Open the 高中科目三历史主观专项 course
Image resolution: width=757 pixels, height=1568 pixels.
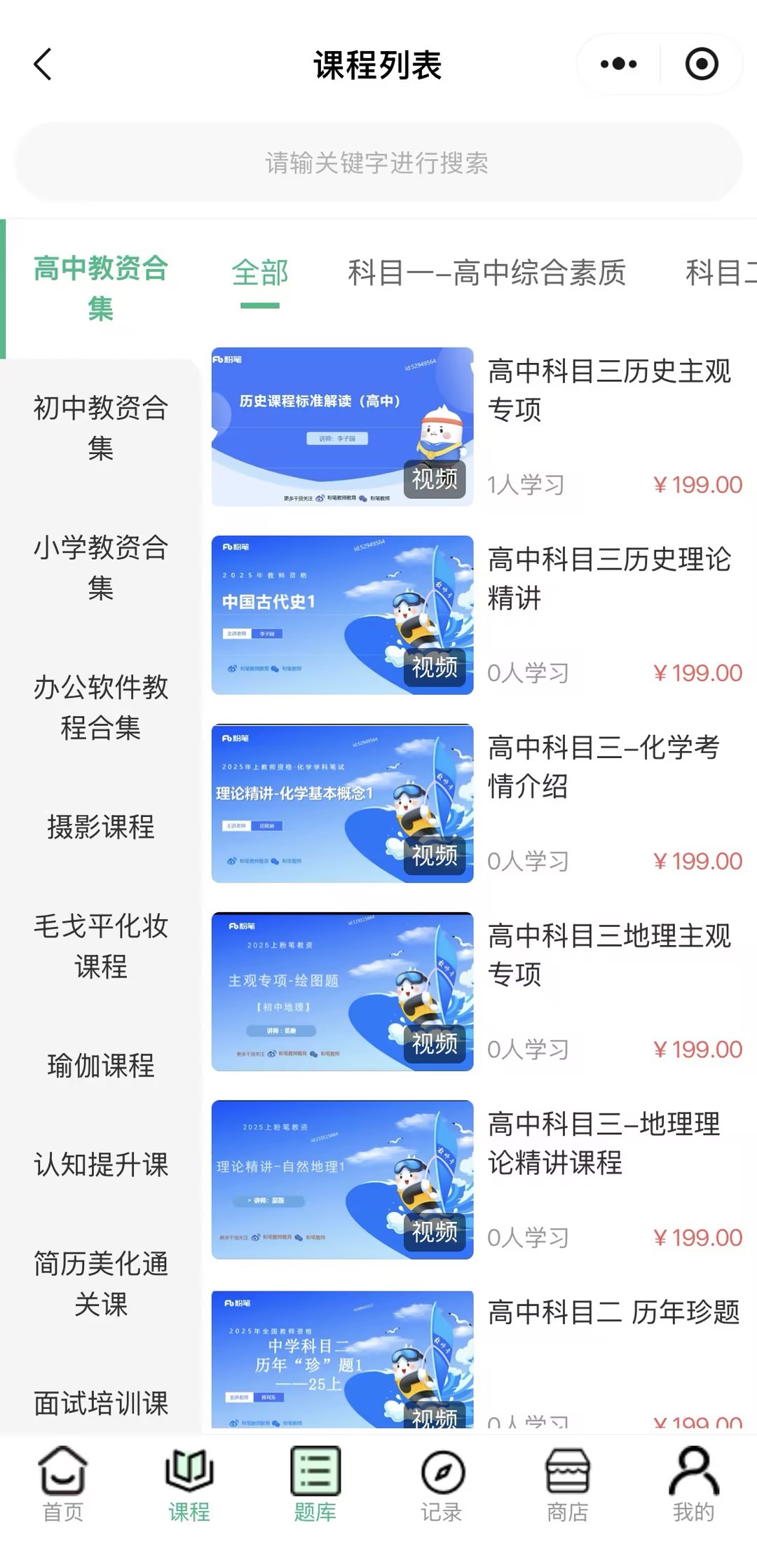[477, 426]
